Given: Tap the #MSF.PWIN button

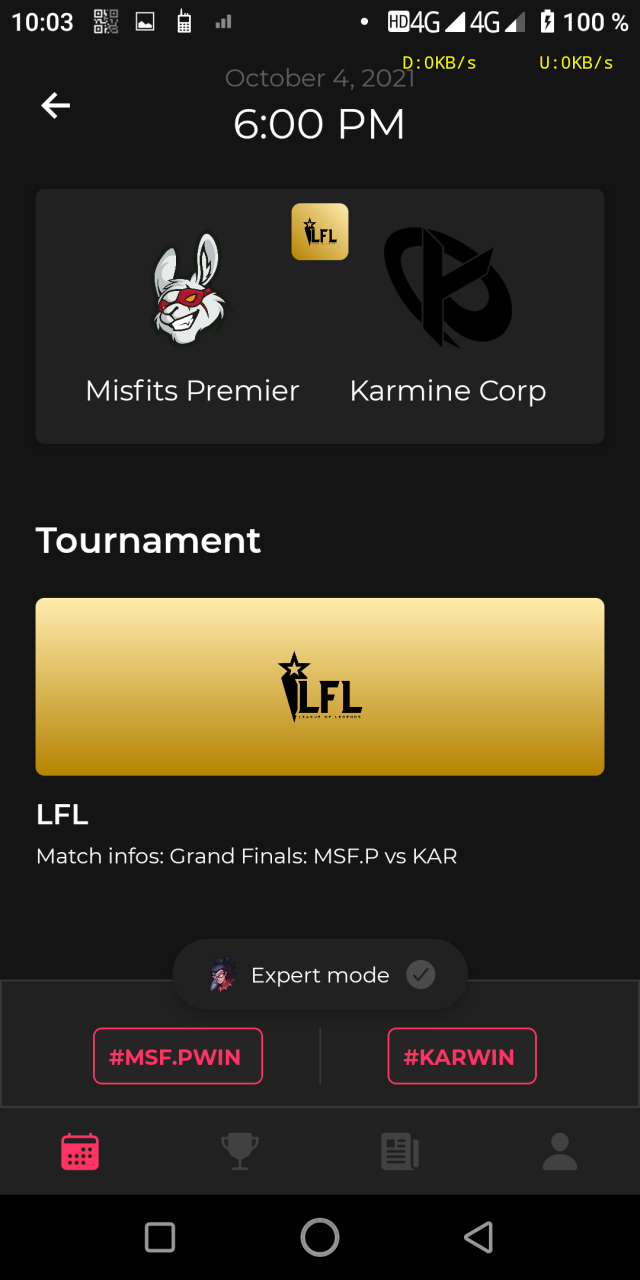Looking at the screenshot, I should 178,1056.
